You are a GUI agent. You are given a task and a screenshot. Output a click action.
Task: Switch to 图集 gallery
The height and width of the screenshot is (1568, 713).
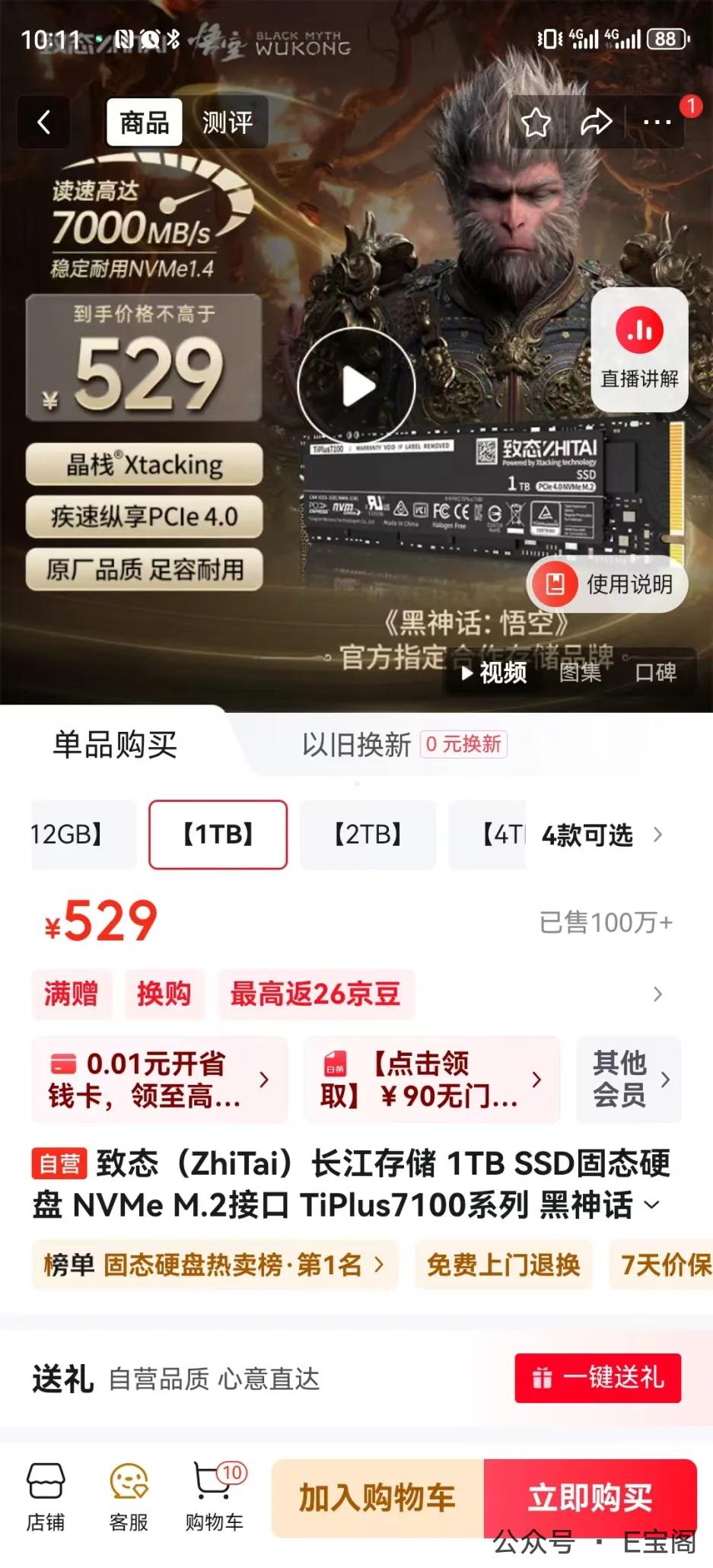pyautogui.click(x=580, y=672)
